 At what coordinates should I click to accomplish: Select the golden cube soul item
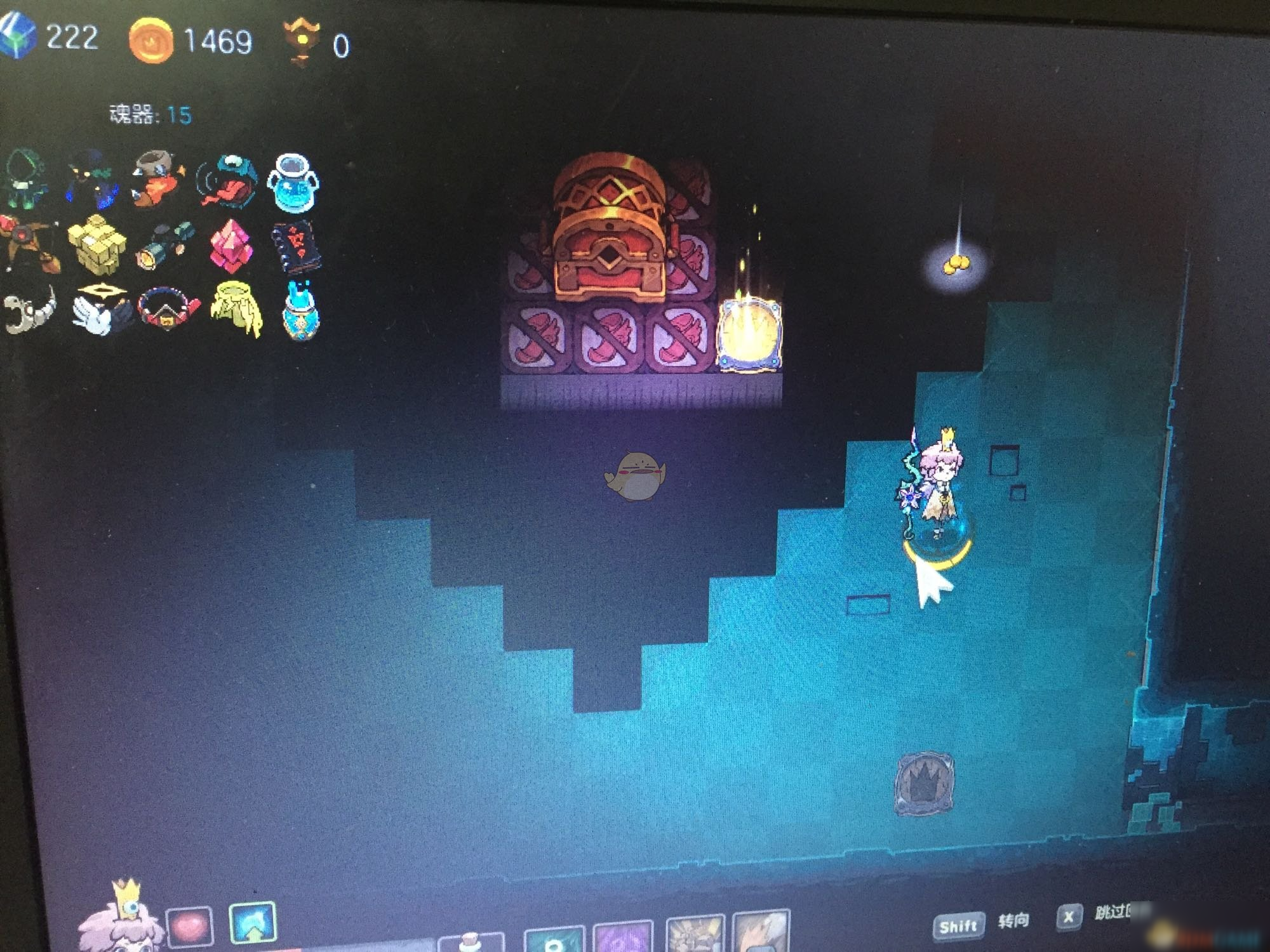coord(97,244)
